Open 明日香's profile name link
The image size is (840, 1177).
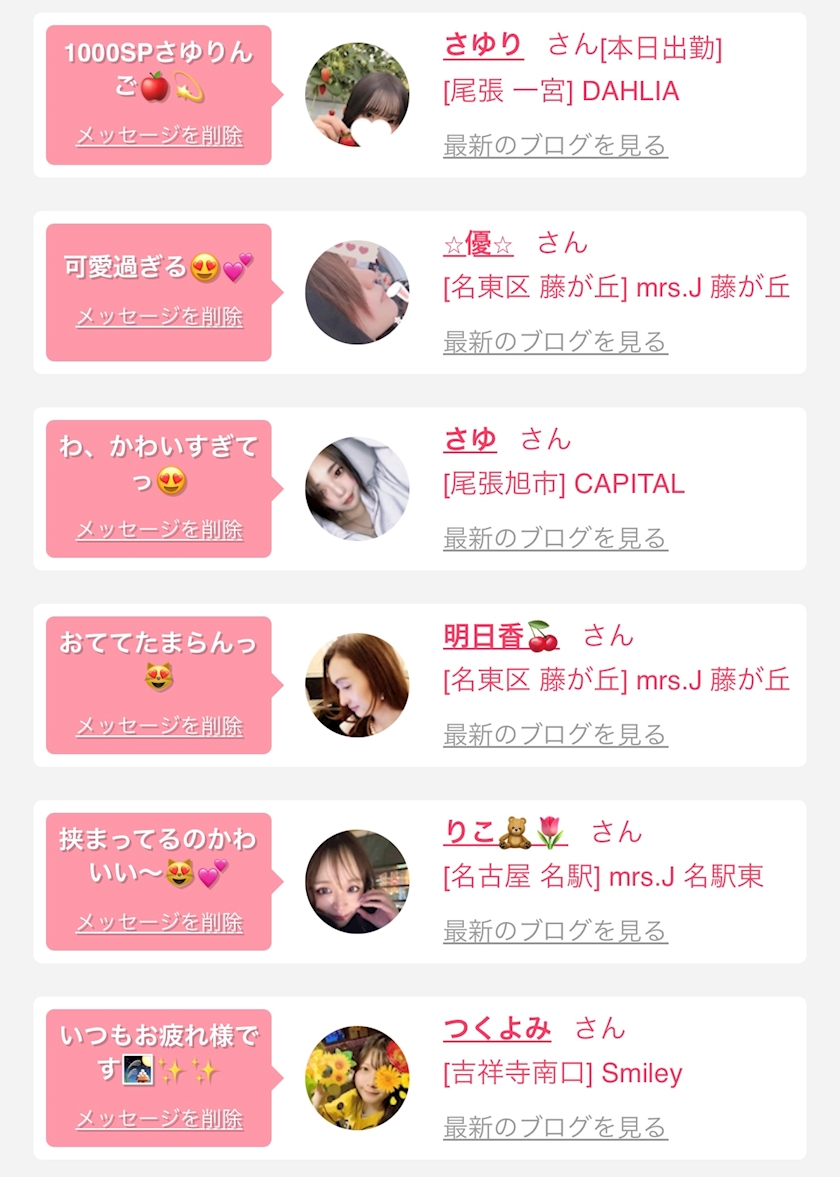point(500,636)
